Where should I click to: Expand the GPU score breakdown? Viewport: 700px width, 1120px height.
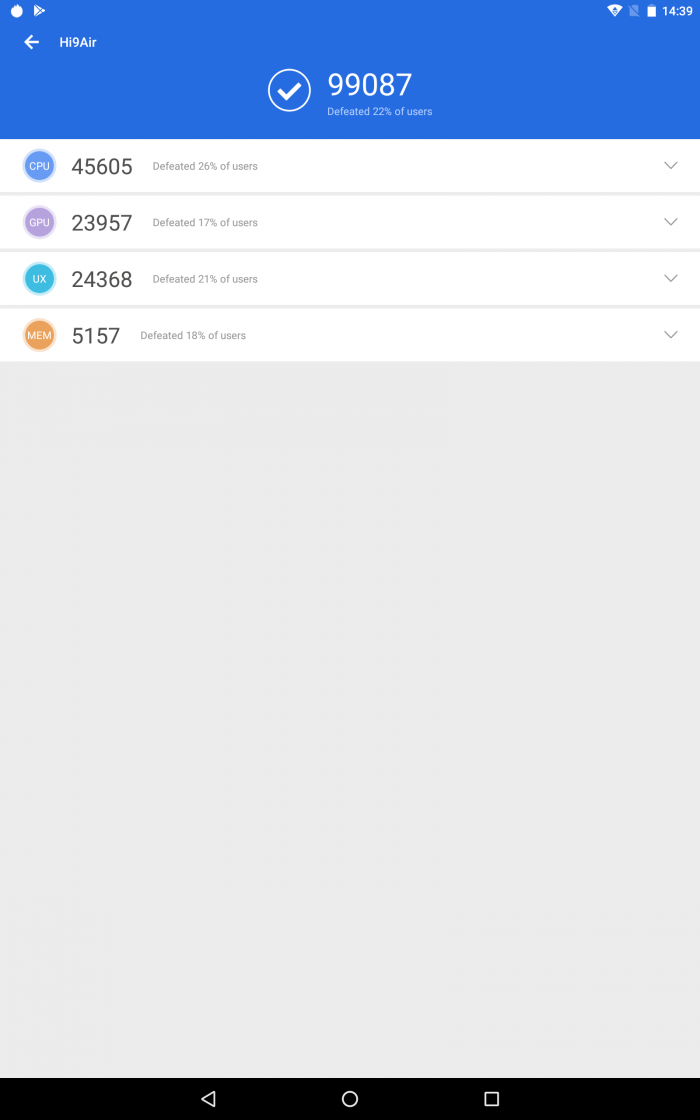coord(670,222)
